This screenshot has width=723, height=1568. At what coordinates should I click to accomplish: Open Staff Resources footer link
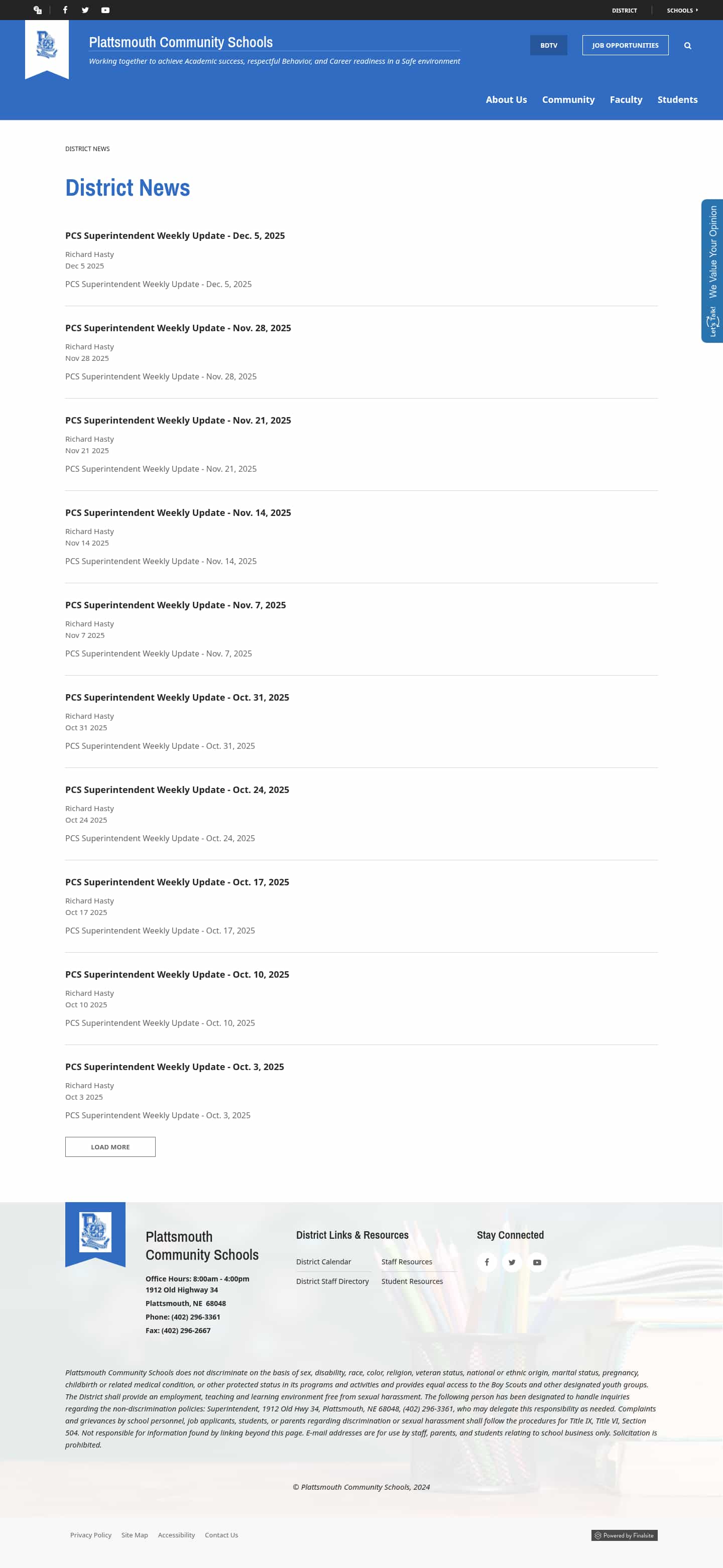(x=406, y=1262)
